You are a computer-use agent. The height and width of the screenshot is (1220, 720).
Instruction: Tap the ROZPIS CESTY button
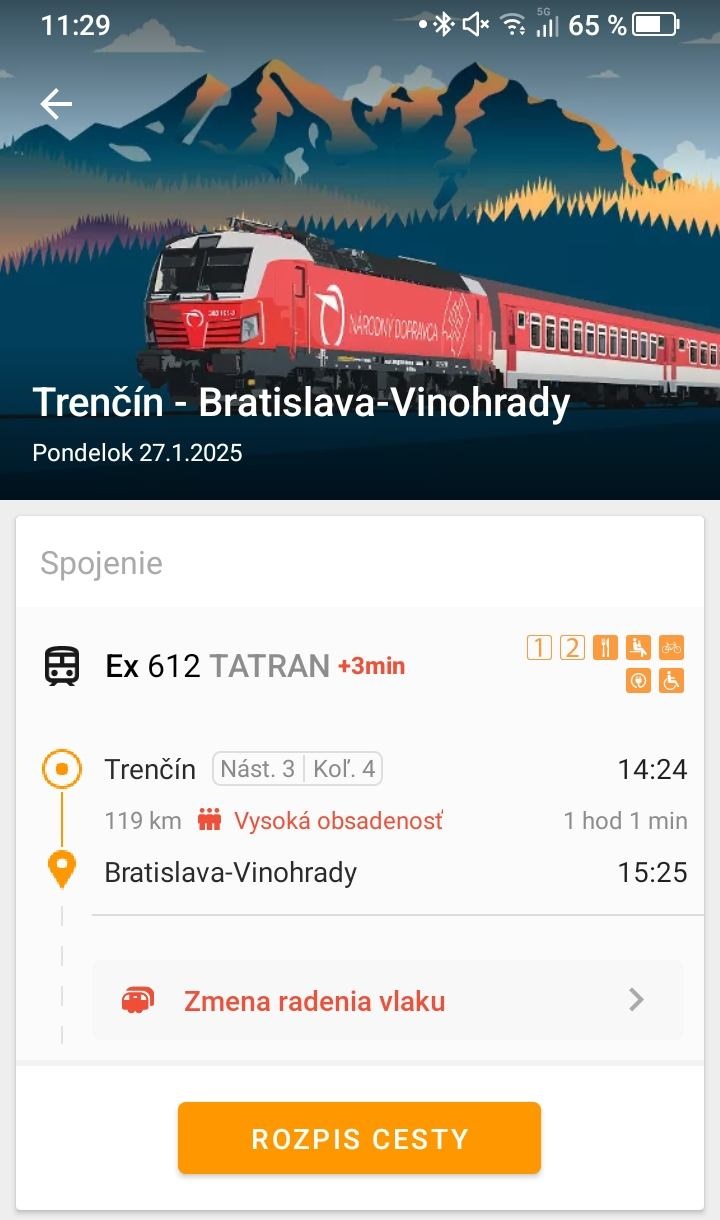click(x=359, y=1138)
